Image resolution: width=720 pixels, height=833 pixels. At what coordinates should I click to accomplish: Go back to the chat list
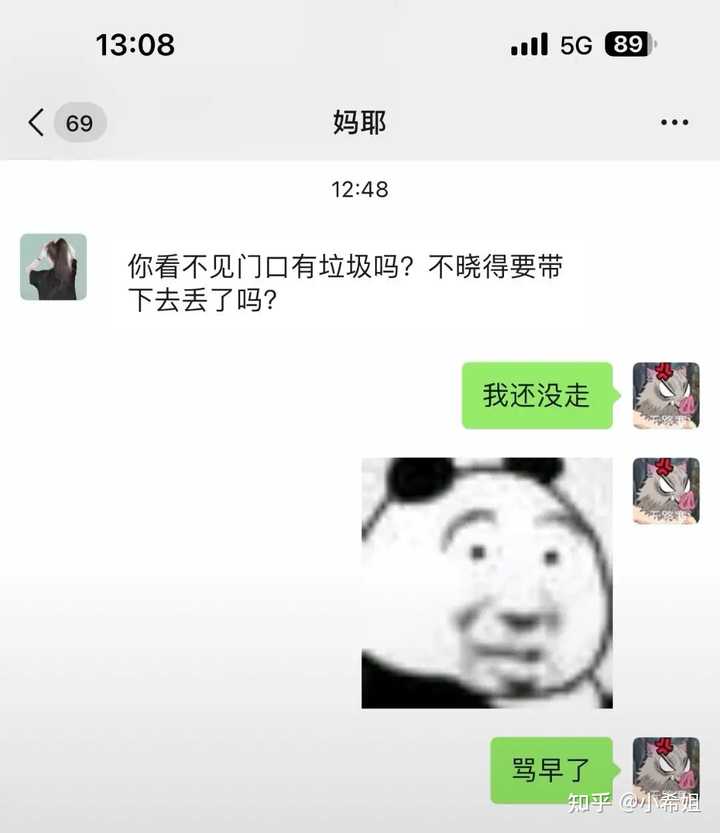[38, 123]
